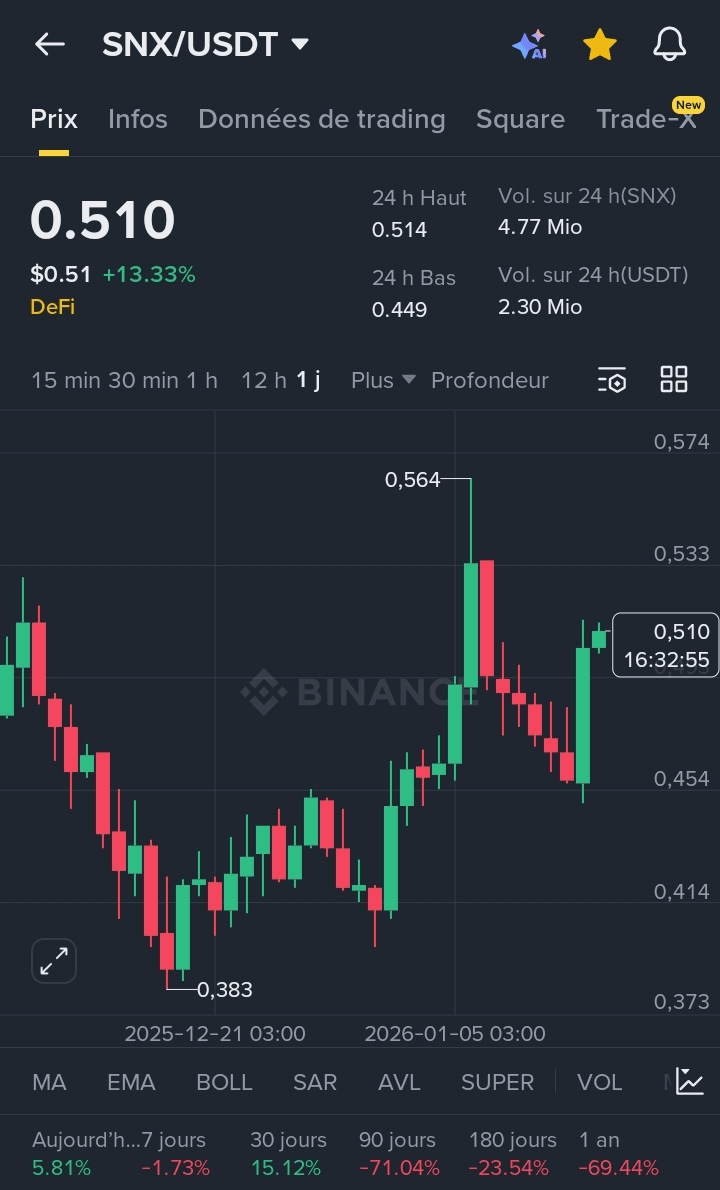Remove SNX/USDT from favorites star
720x1190 pixels.
point(599,44)
